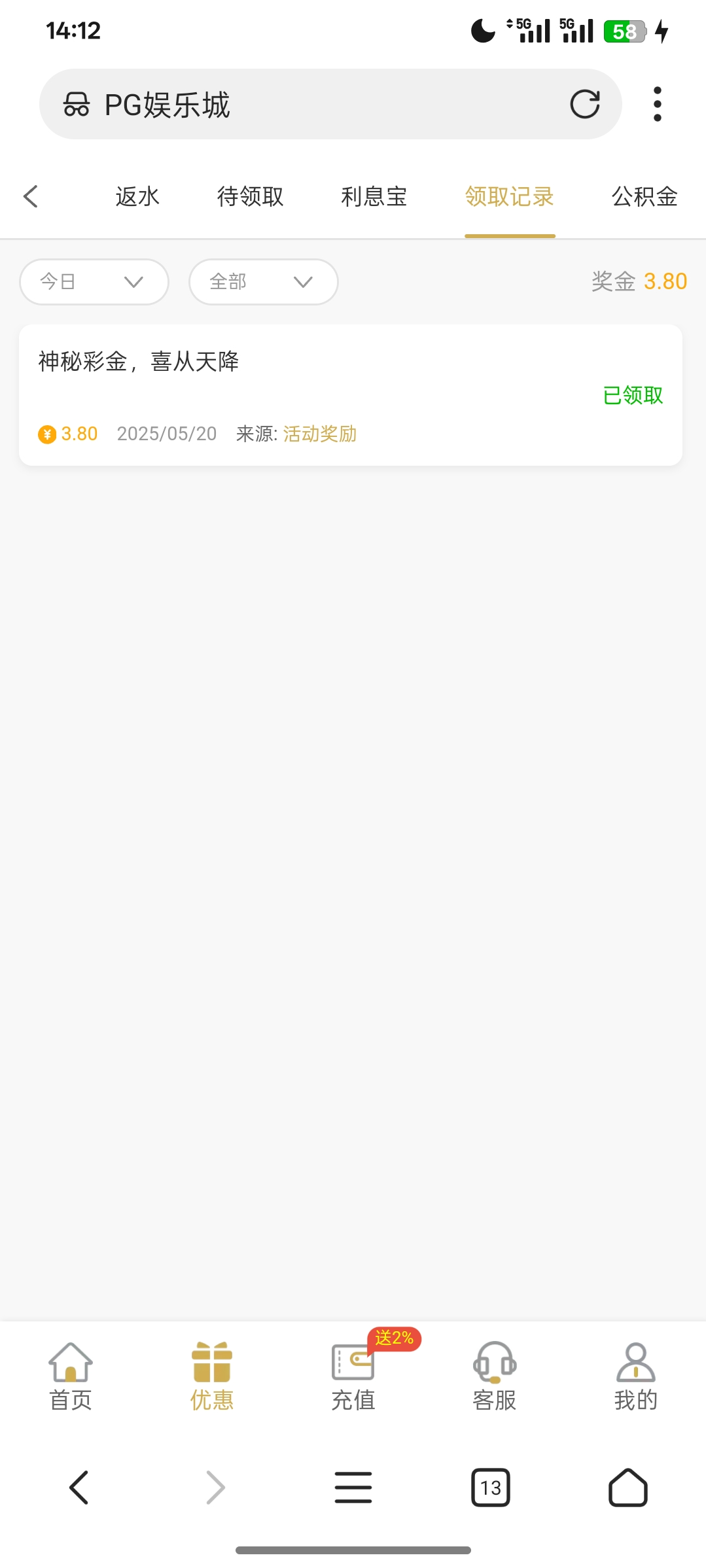Open the 我的 profile tab
This screenshot has width=706, height=1568.
pyautogui.click(x=635, y=1376)
